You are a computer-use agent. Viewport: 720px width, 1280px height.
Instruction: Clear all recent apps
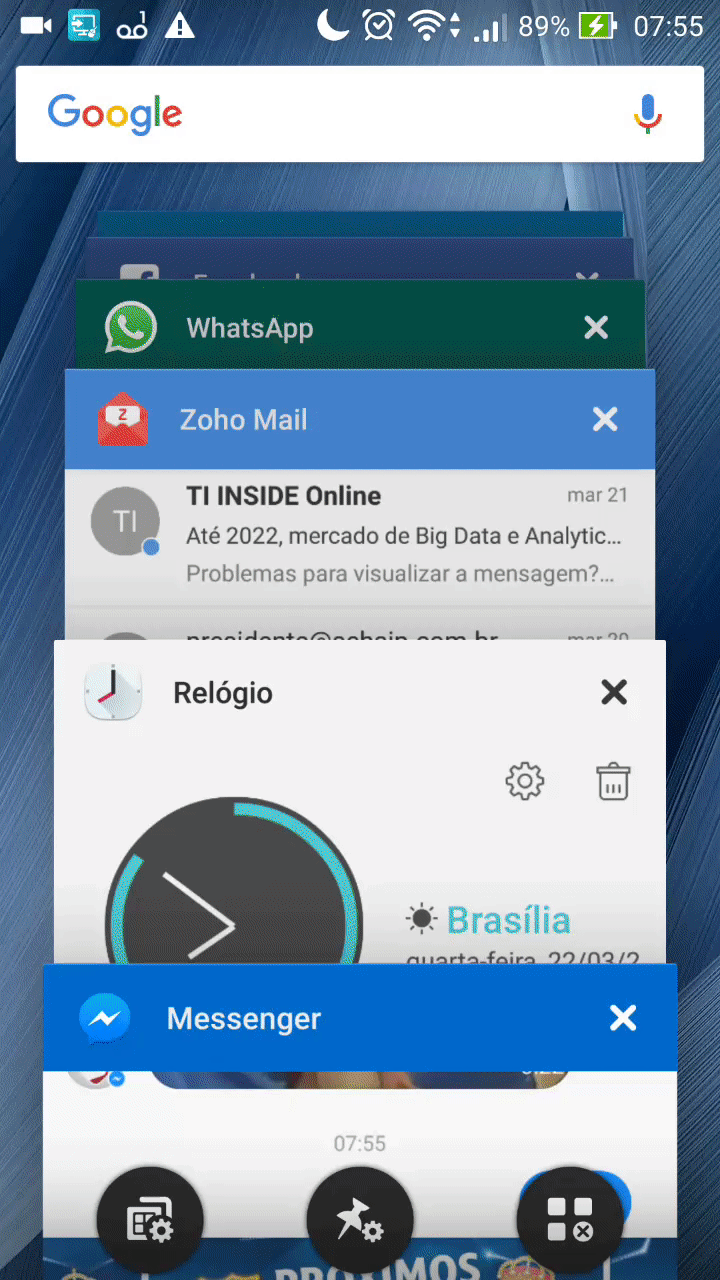(570, 1221)
